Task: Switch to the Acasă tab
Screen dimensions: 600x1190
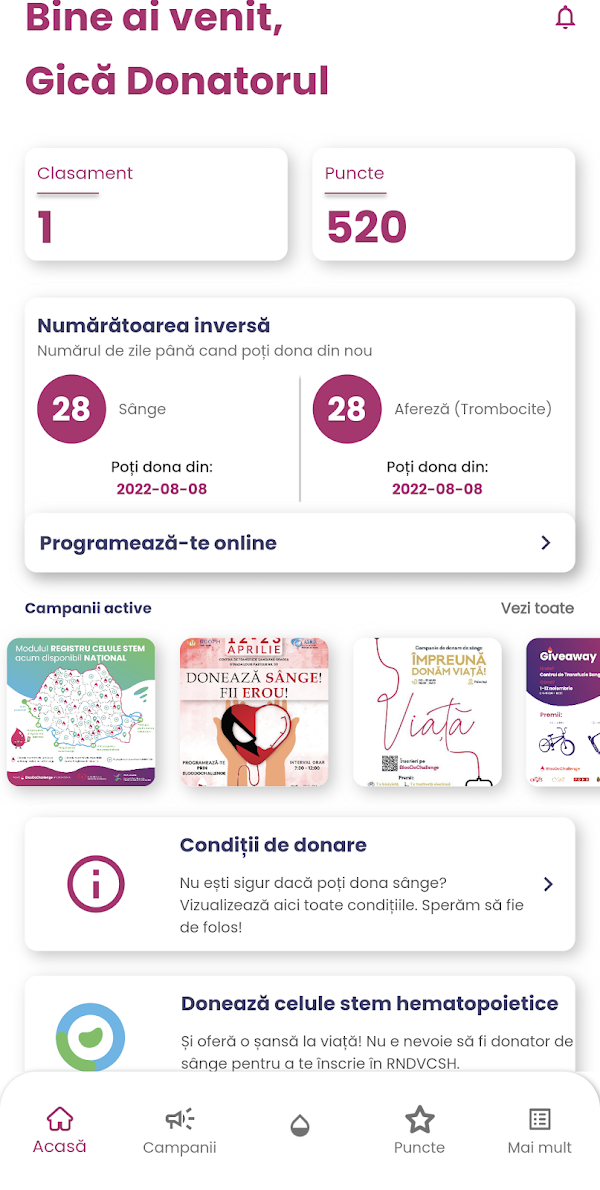Action: (x=59, y=1131)
